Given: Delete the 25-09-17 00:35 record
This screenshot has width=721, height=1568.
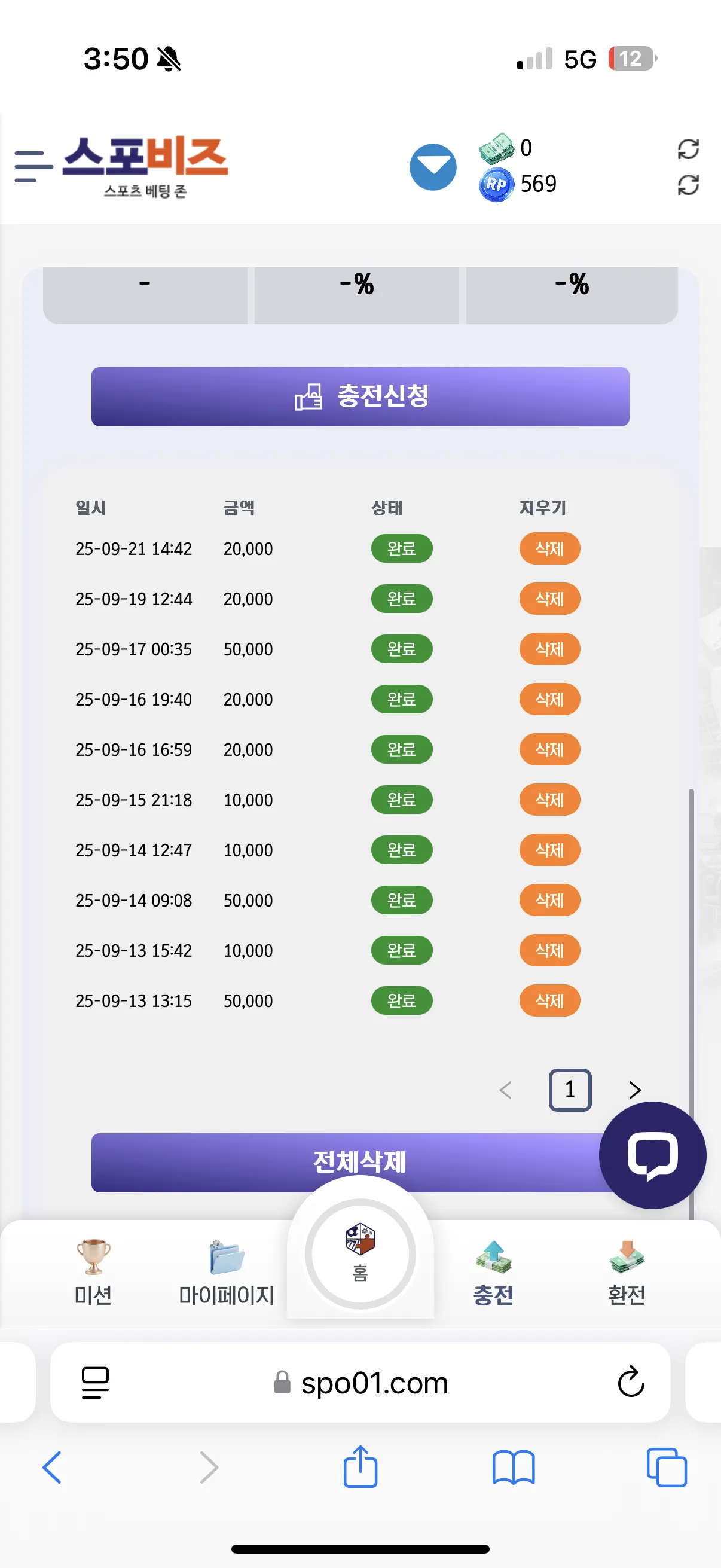Looking at the screenshot, I should [x=549, y=649].
